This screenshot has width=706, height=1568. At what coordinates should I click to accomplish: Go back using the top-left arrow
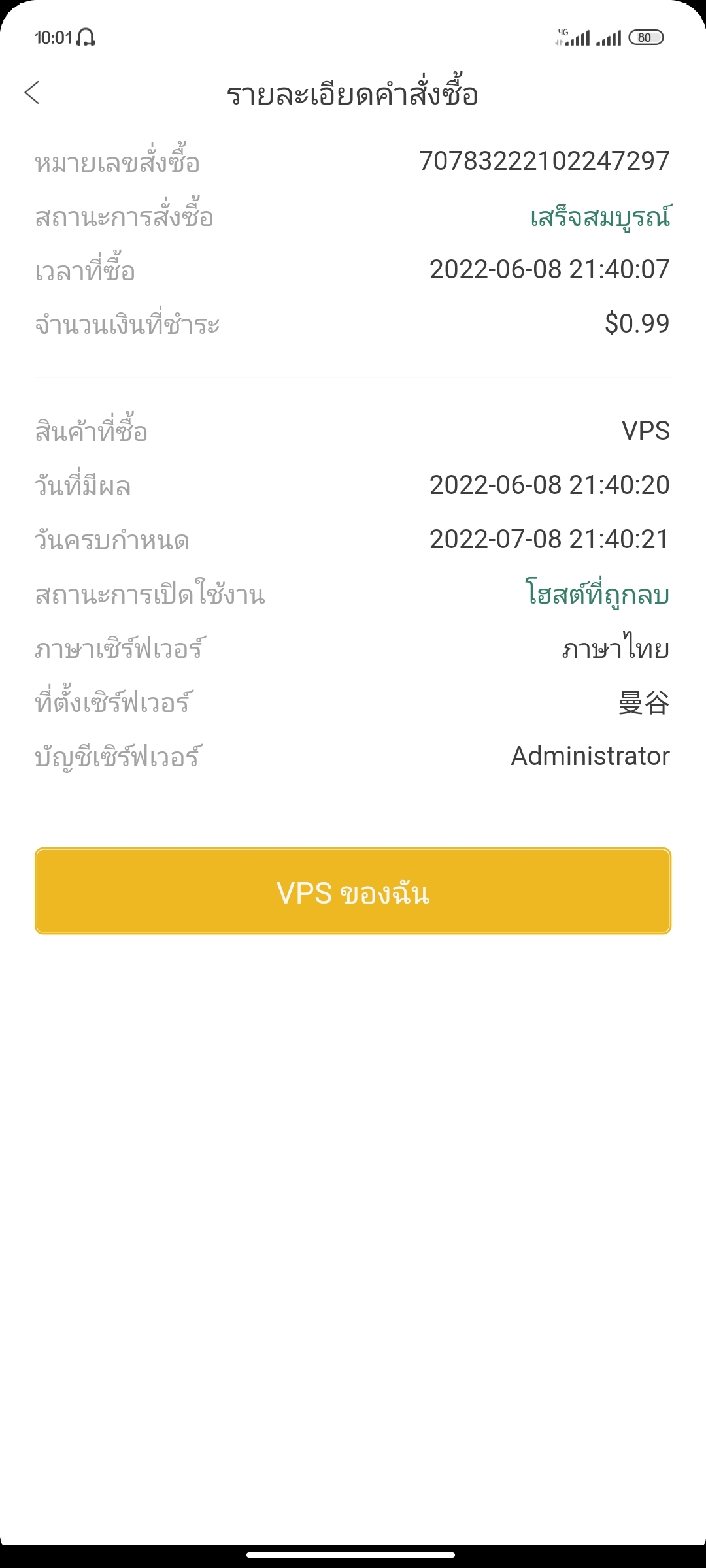pyautogui.click(x=32, y=93)
